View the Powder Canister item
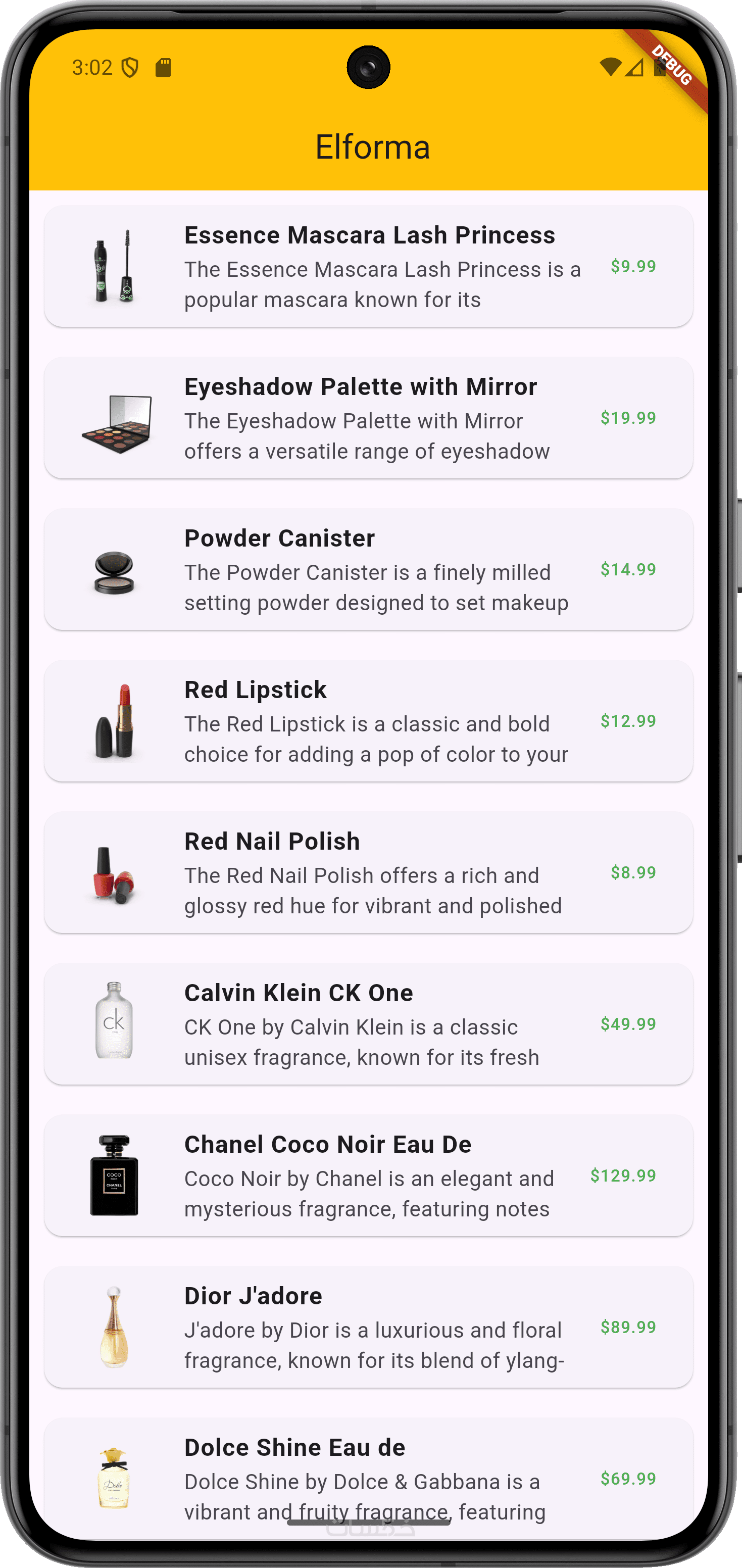This screenshot has height=1568, width=742. 368,569
